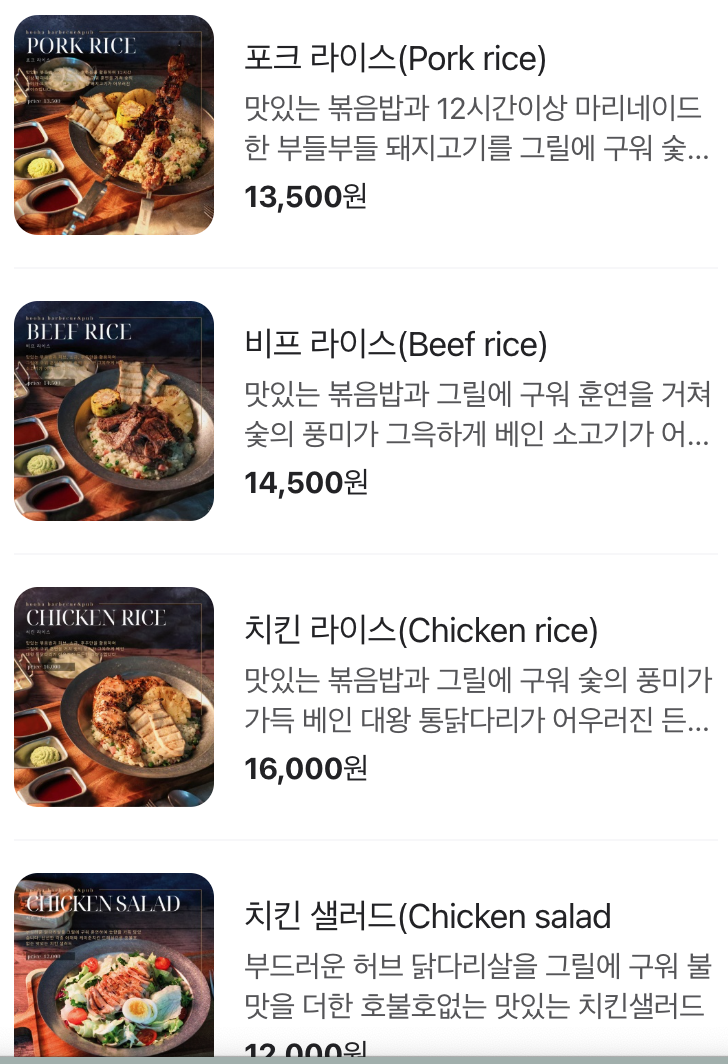Select the 비프 라이스(Beef rice) menu item

click(x=396, y=345)
